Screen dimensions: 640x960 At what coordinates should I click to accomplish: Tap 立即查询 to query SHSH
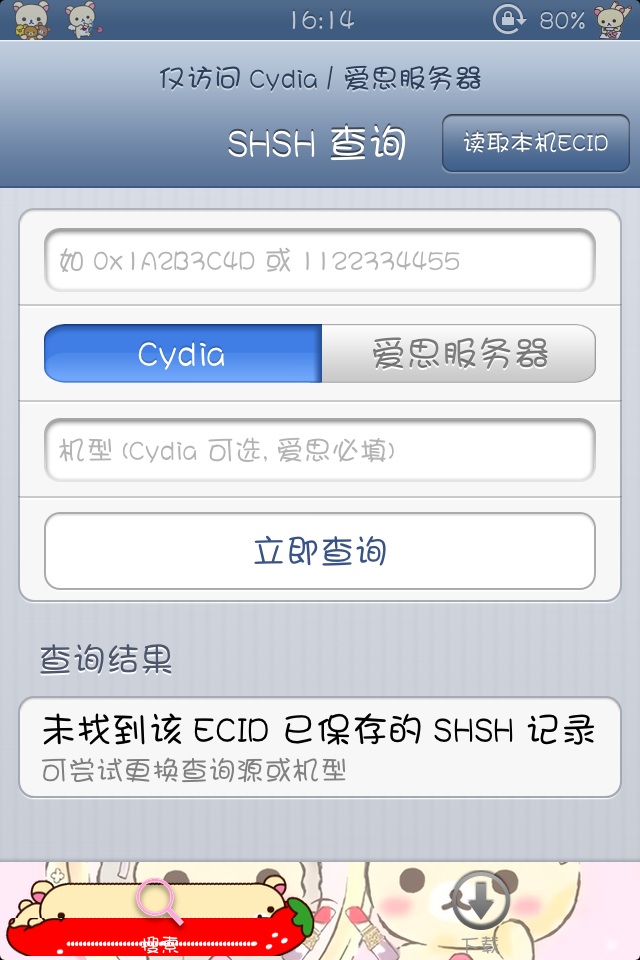[x=320, y=551]
